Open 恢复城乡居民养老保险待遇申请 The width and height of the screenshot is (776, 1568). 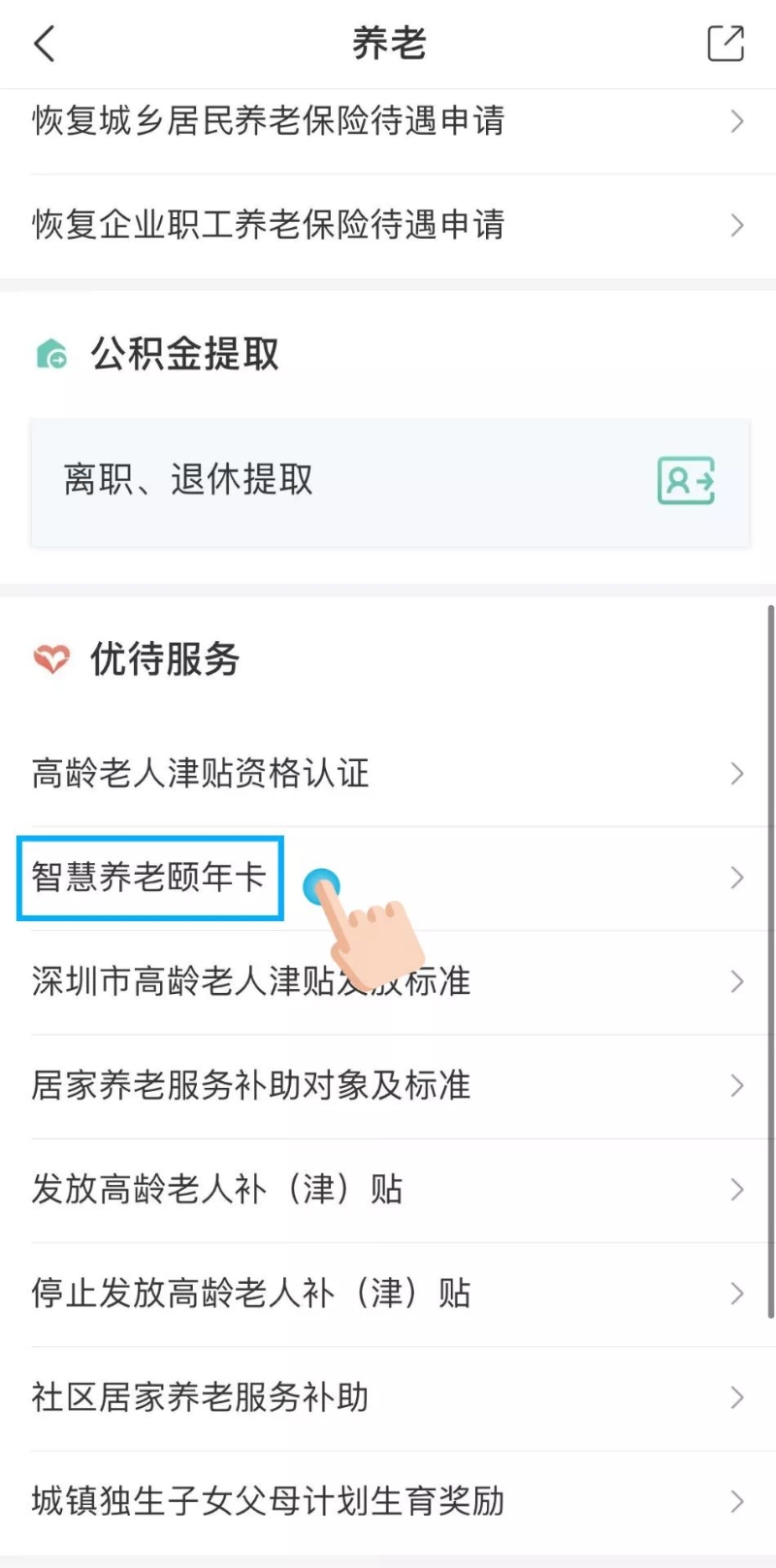point(388,121)
